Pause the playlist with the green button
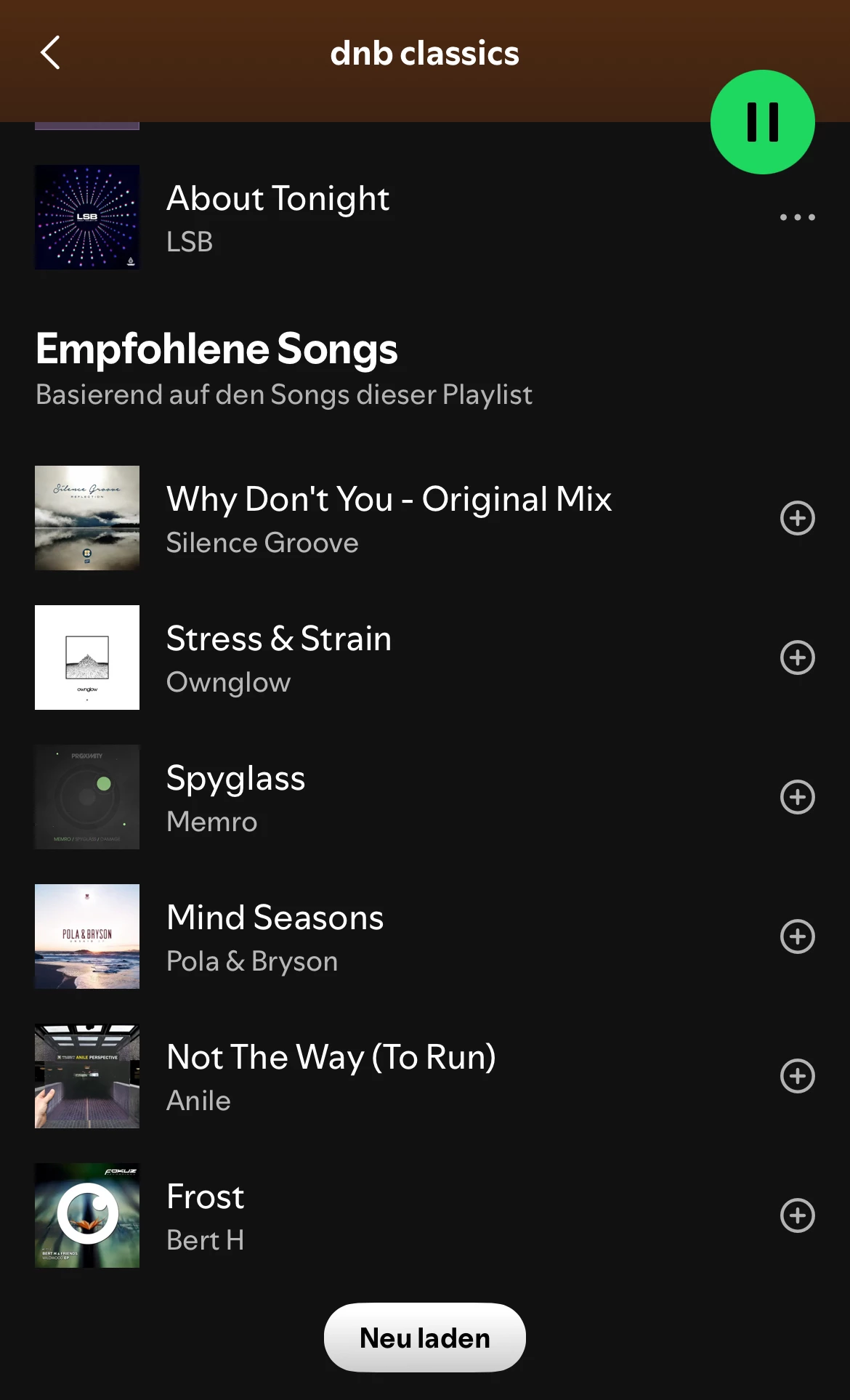 [762, 122]
